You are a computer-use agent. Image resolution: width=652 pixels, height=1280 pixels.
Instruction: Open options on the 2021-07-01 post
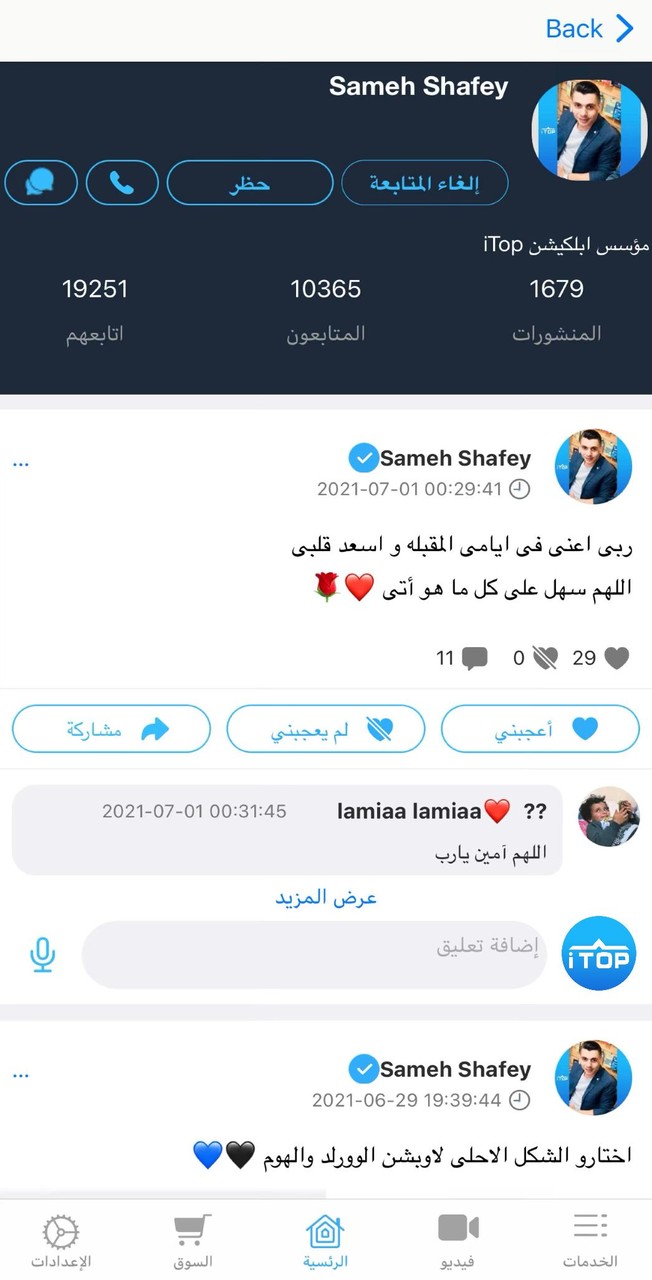click(x=21, y=464)
